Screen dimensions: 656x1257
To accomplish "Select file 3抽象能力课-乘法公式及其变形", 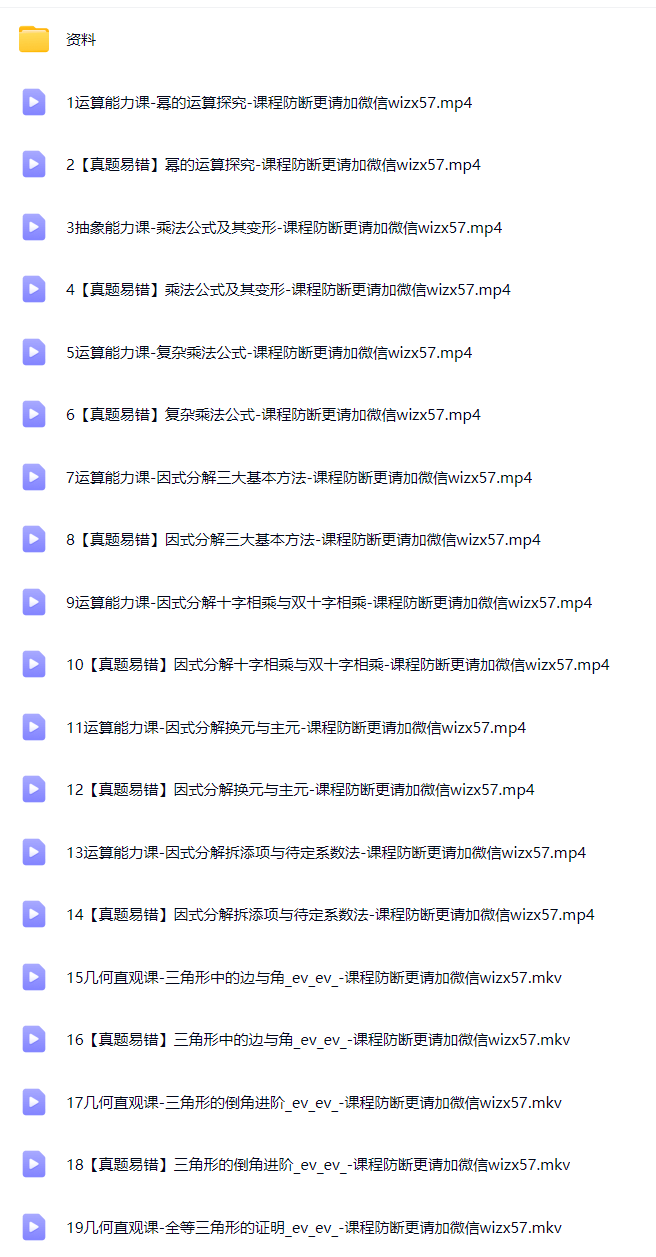I will (x=284, y=227).
